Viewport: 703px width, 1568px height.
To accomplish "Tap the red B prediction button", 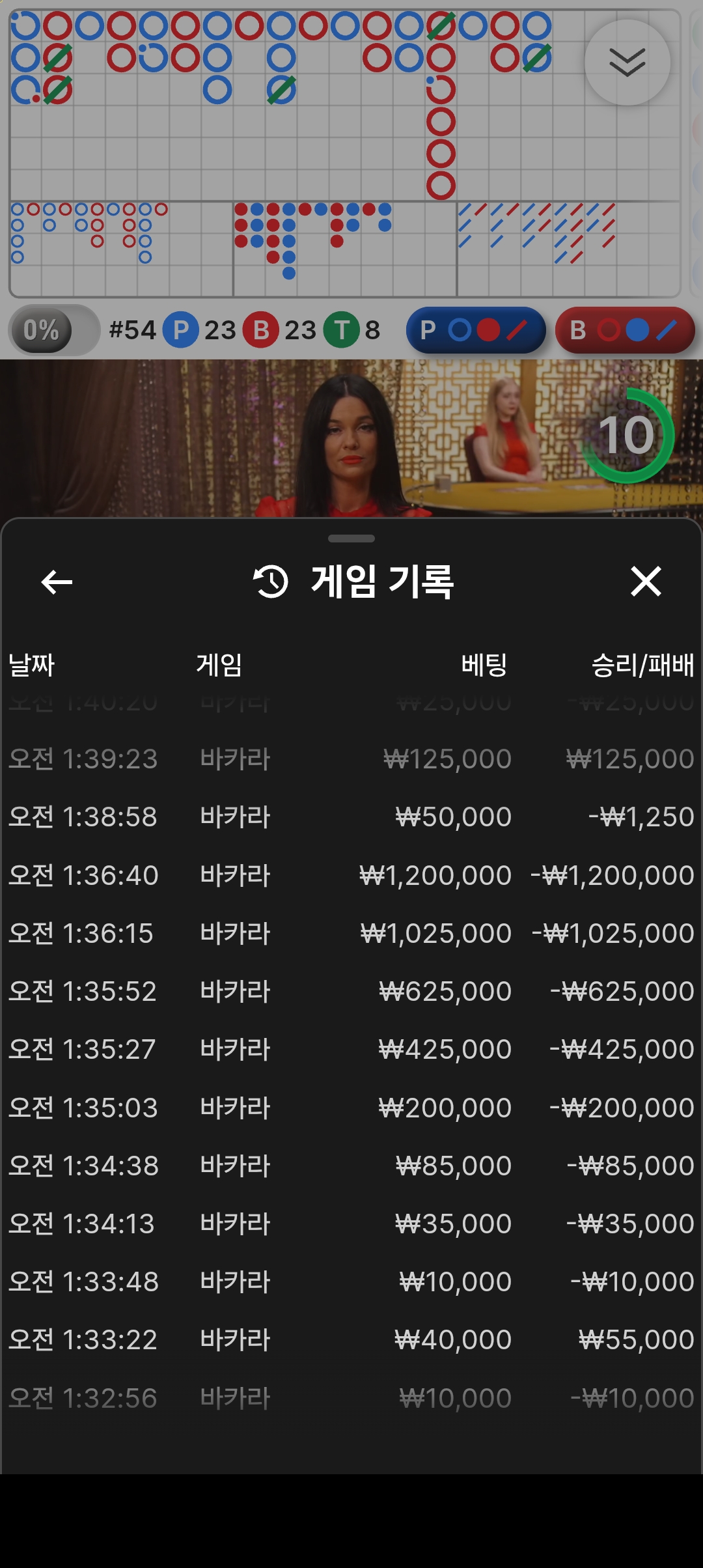I will click(x=624, y=330).
